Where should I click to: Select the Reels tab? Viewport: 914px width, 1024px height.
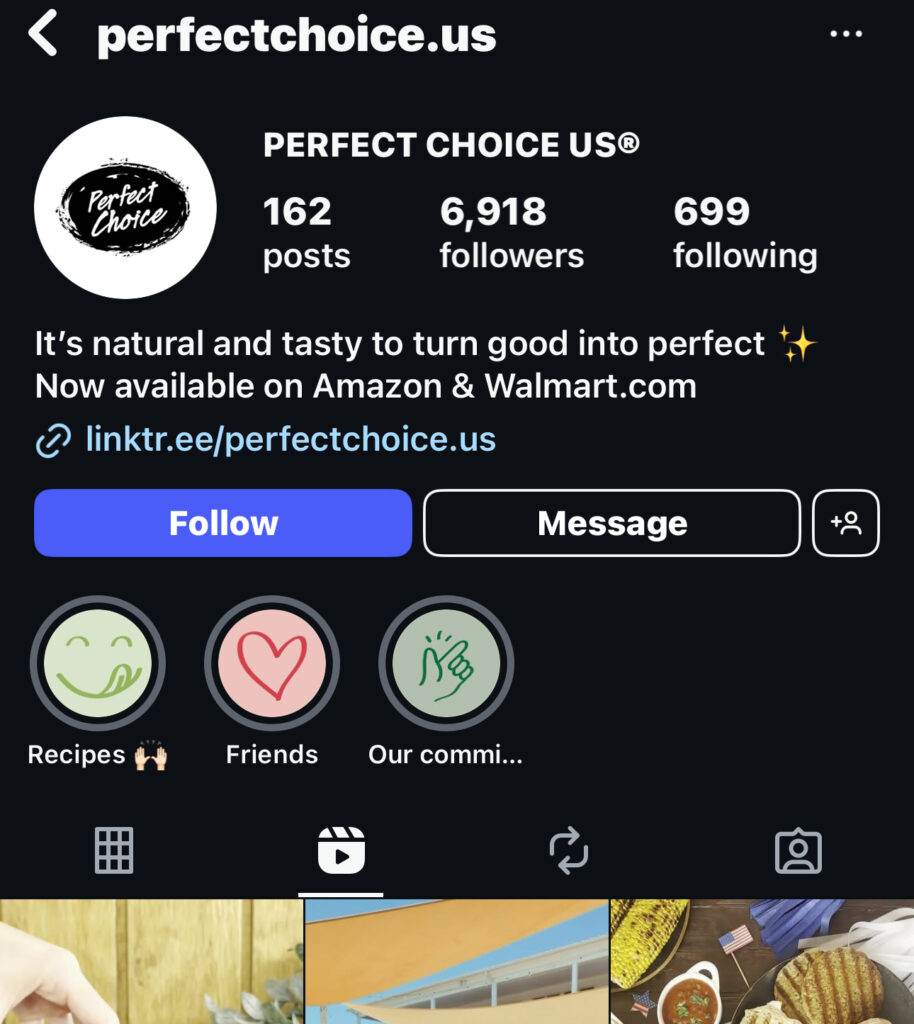(341, 852)
